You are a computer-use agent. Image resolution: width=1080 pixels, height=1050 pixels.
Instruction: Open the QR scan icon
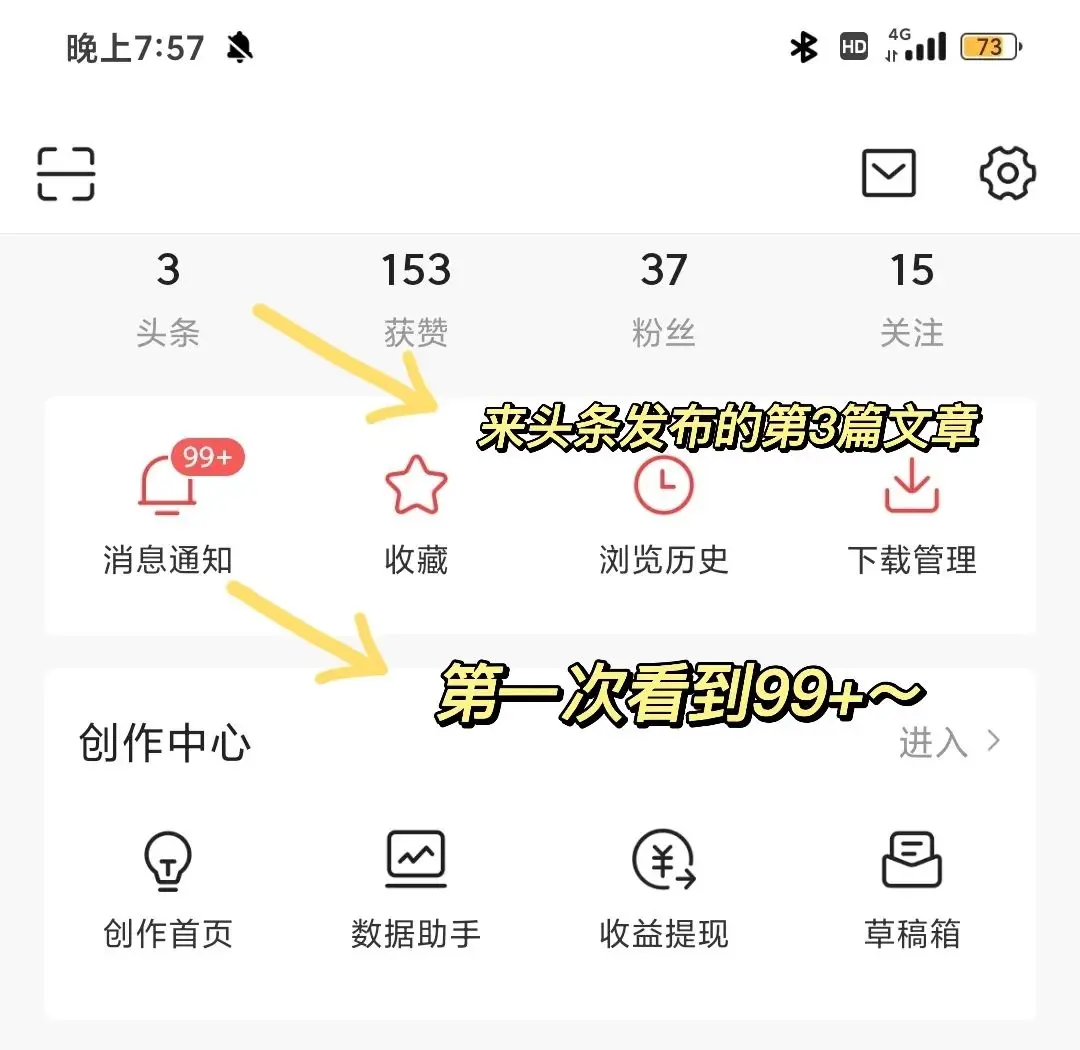click(x=66, y=174)
